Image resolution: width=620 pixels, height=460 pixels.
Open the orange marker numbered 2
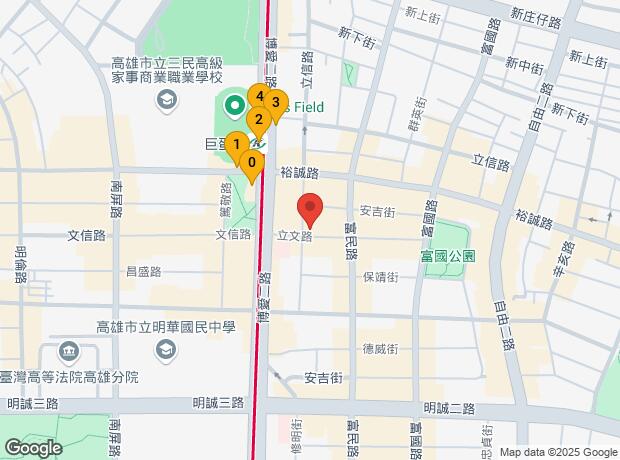coord(258,121)
